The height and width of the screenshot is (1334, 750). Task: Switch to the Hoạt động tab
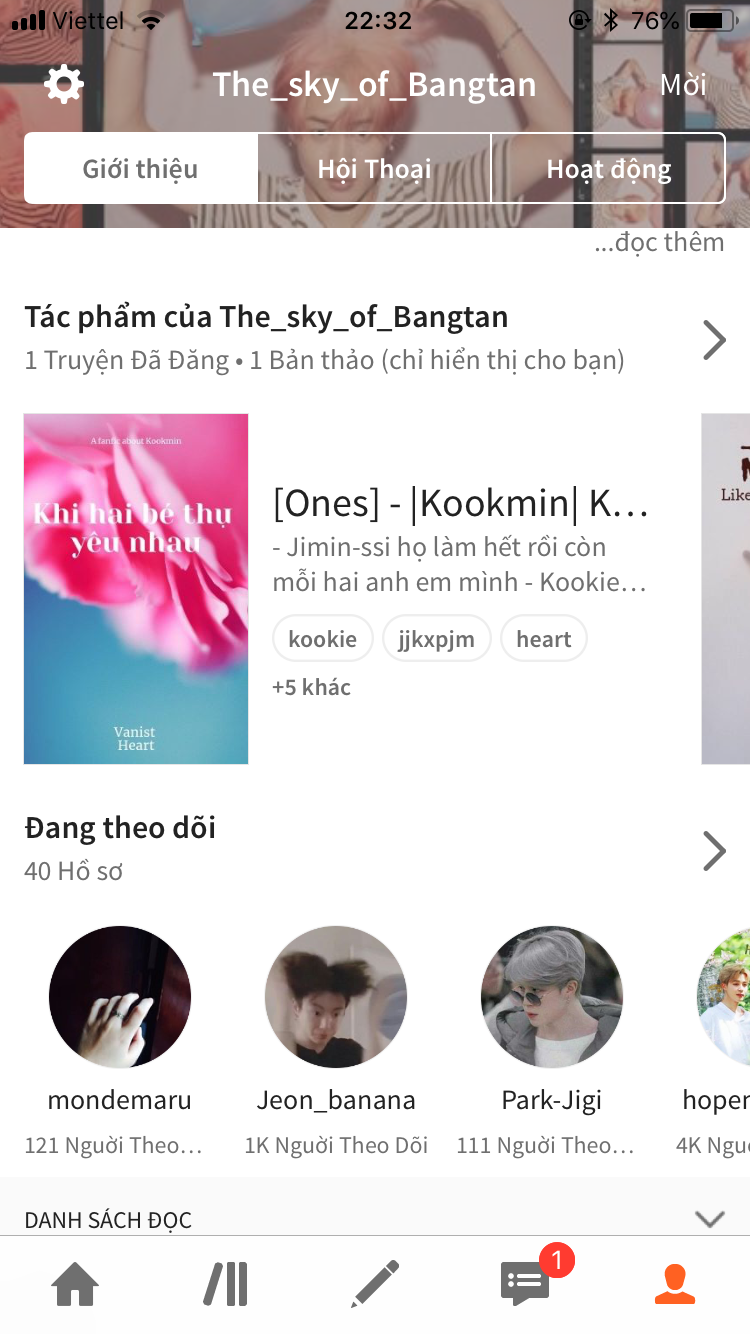608,169
